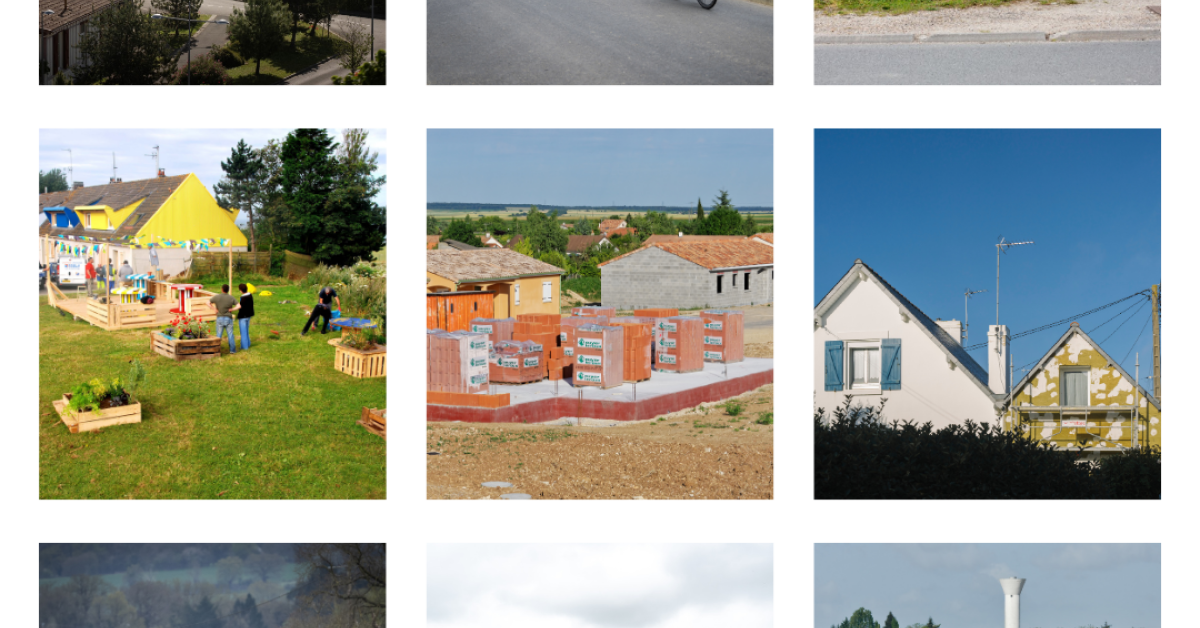Open the brick pallets construction site photo
The width and height of the screenshot is (1200, 628).
pyautogui.click(x=599, y=313)
